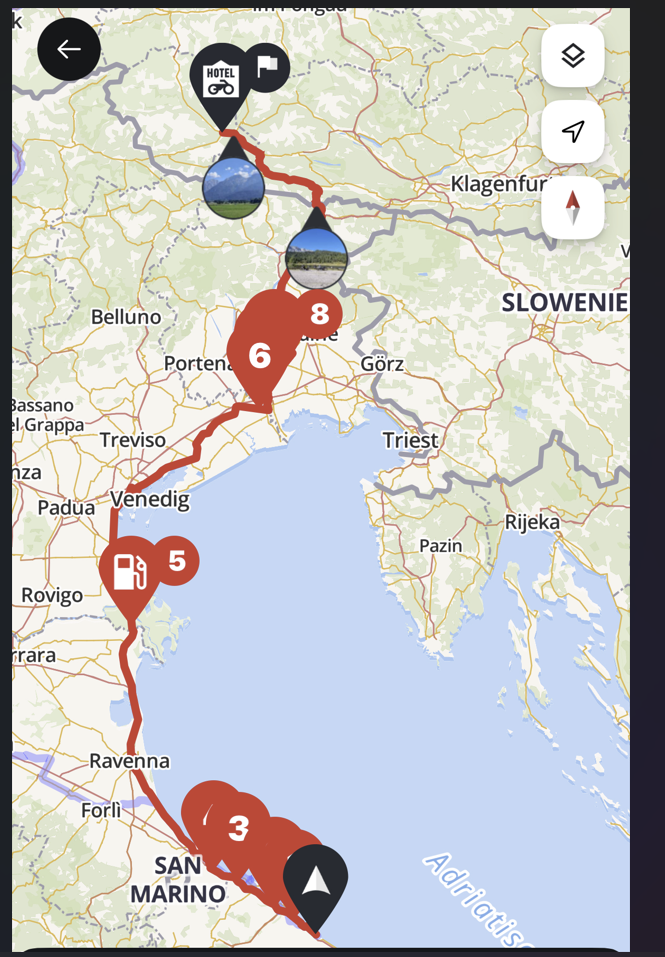Go back using the arrow button
The width and height of the screenshot is (665, 957).
(x=69, y=49)
